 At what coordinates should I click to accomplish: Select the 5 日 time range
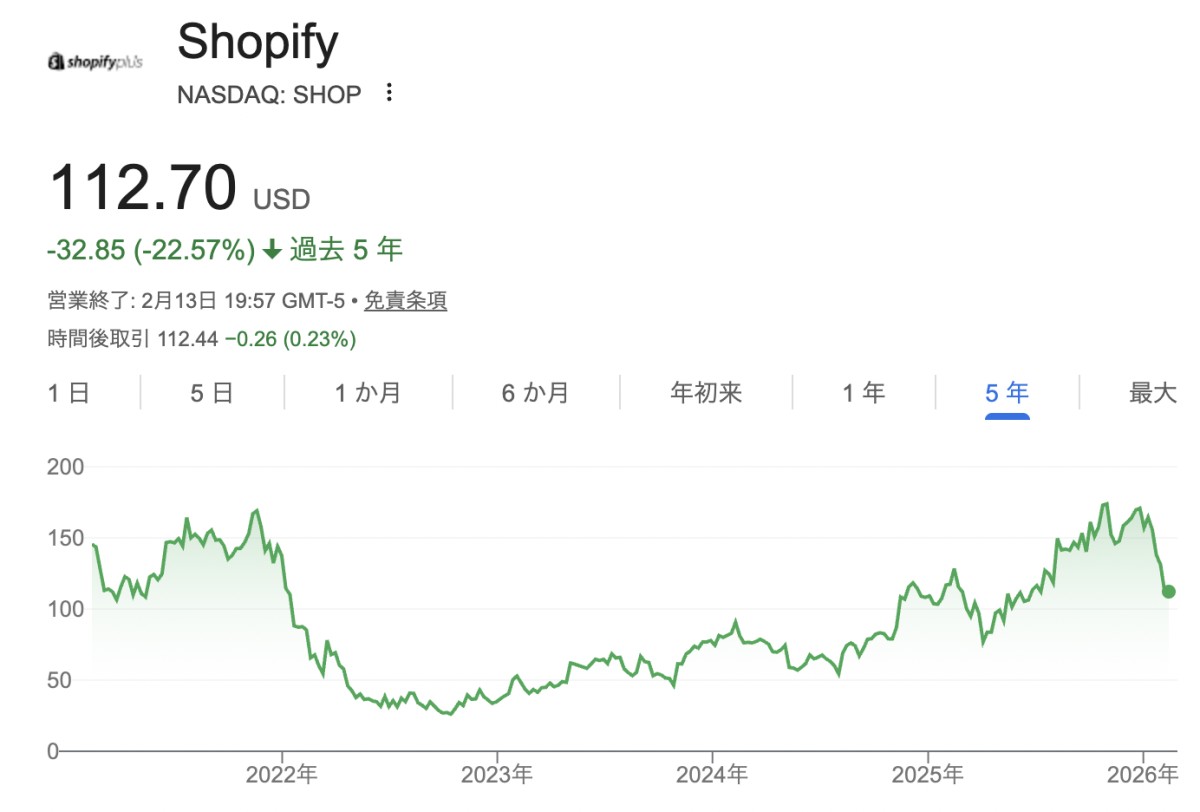[211, 393]
